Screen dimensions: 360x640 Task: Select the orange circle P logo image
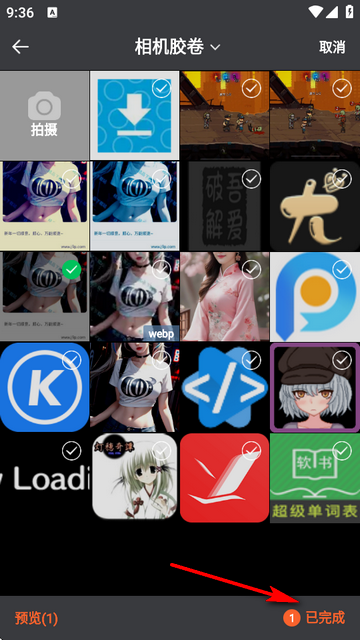click(x=315, y=296)
